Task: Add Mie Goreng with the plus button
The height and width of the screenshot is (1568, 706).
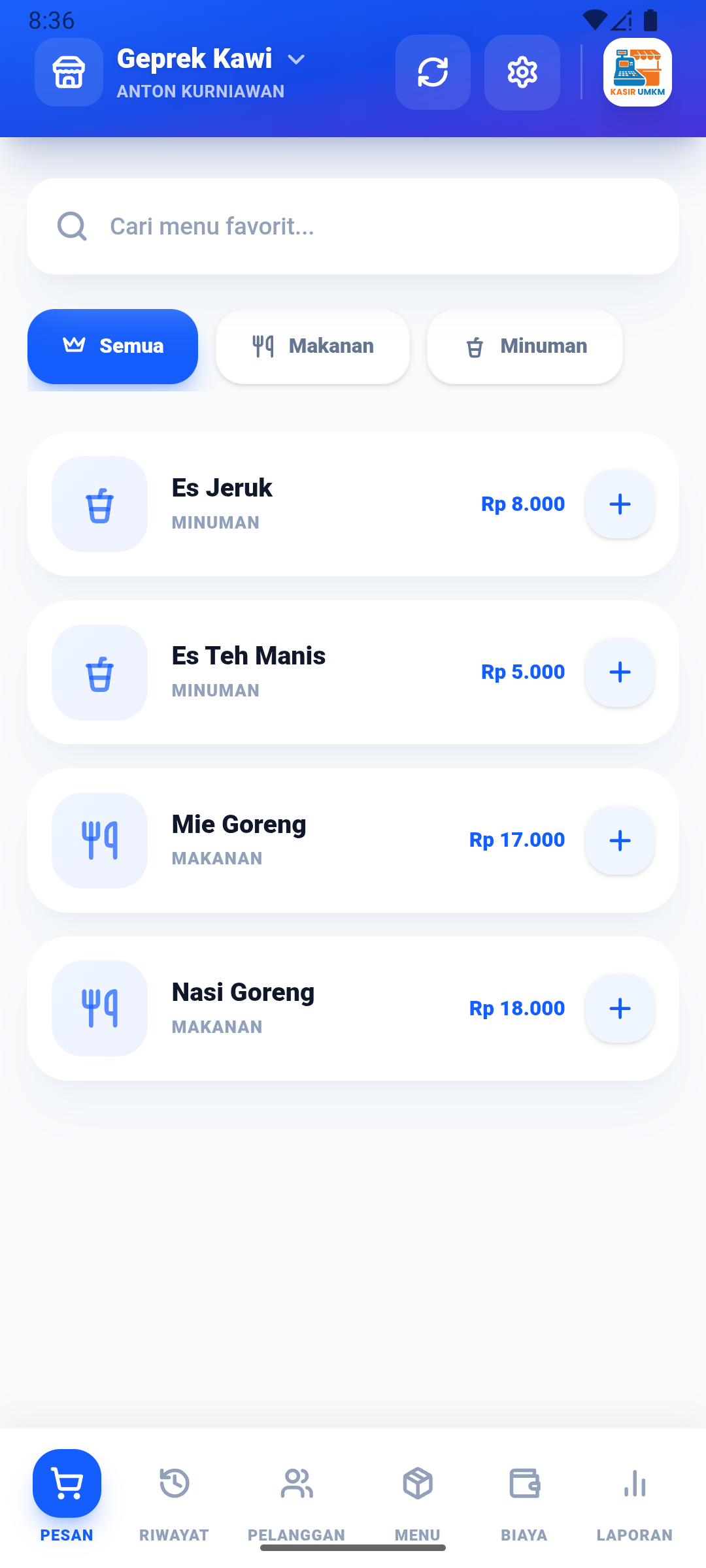Action: pos(620,840)
